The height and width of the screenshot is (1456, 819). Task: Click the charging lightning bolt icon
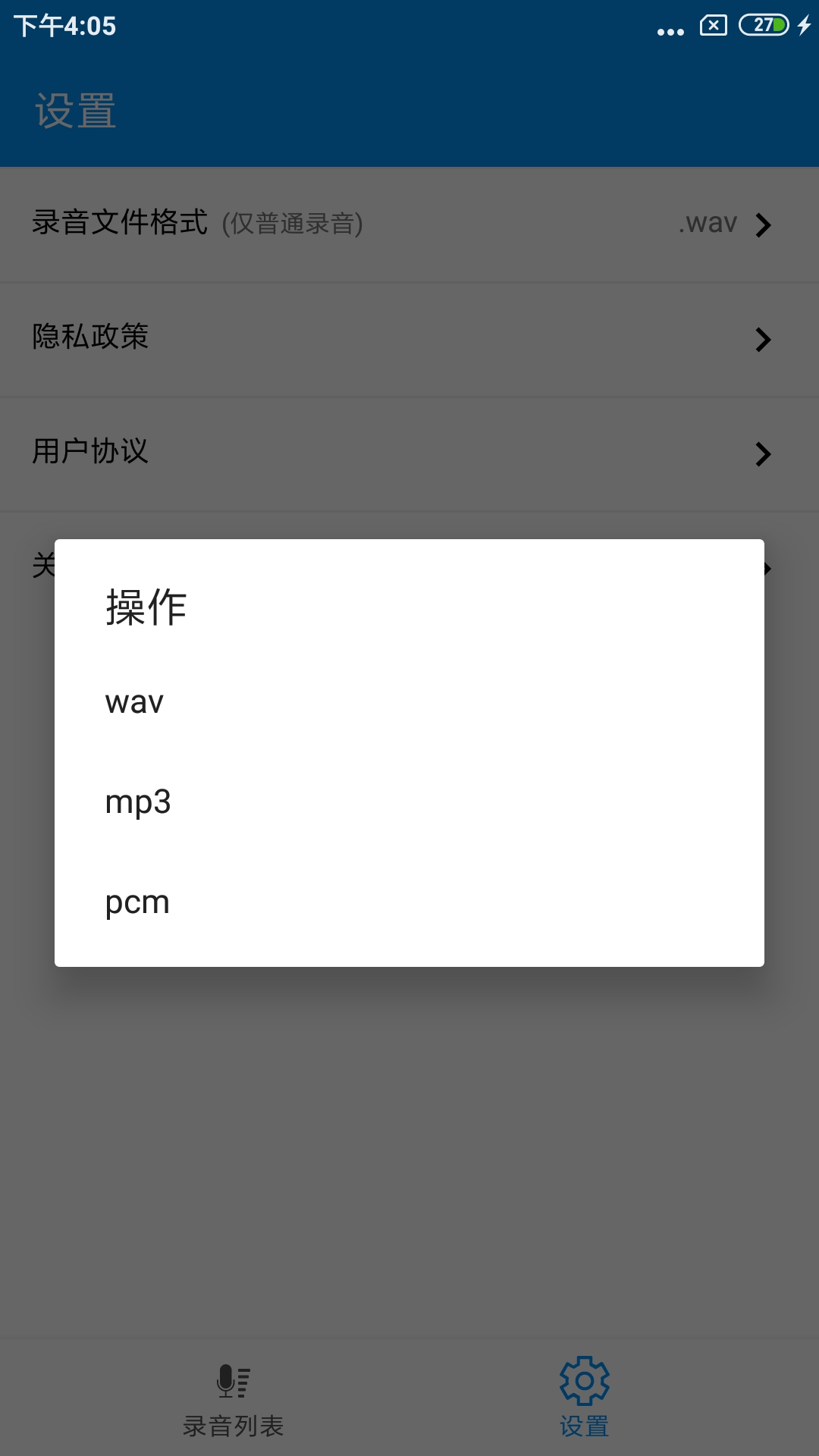pos(802,25)
